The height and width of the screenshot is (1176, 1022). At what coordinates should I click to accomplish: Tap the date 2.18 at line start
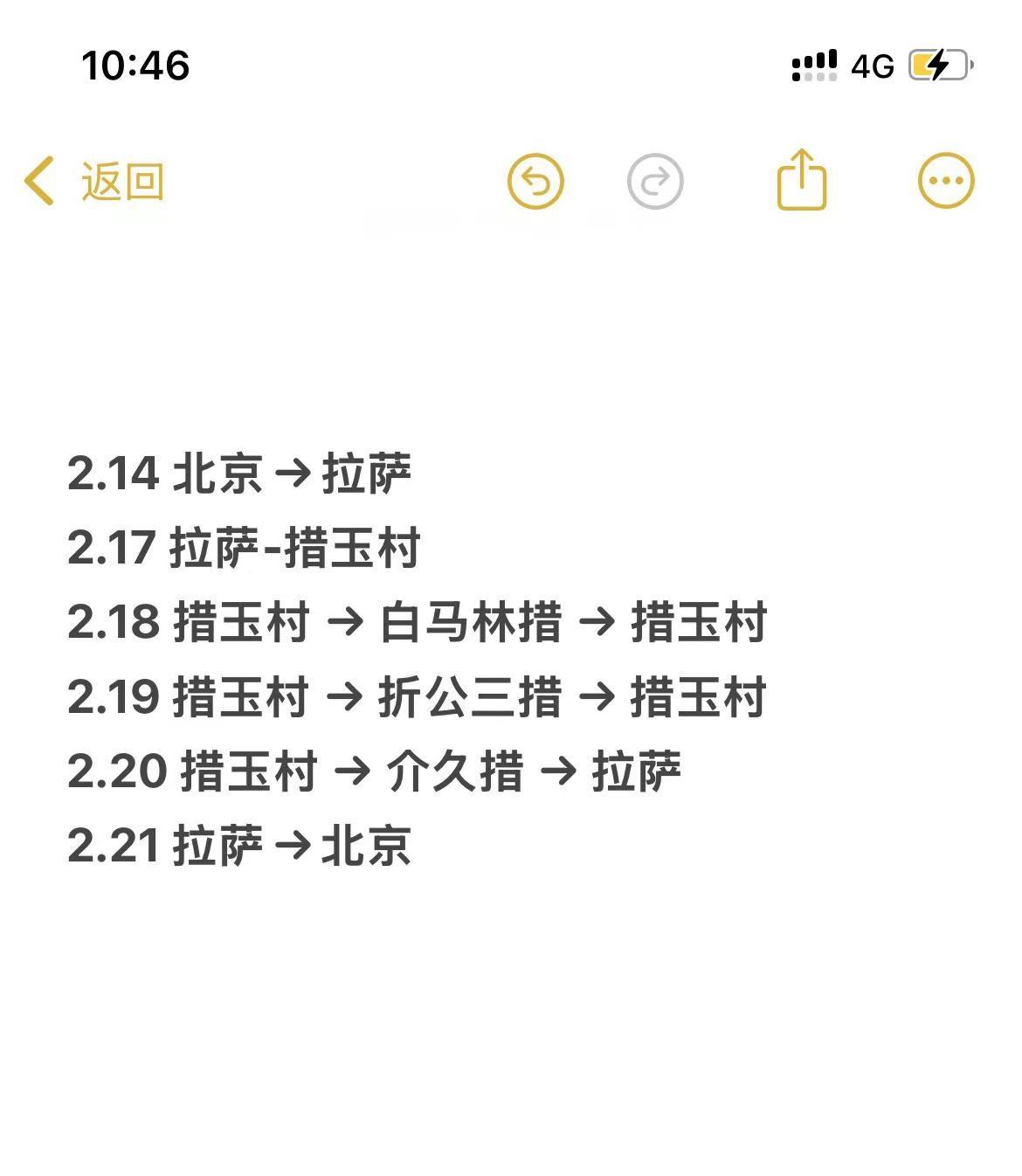(114, 623)
